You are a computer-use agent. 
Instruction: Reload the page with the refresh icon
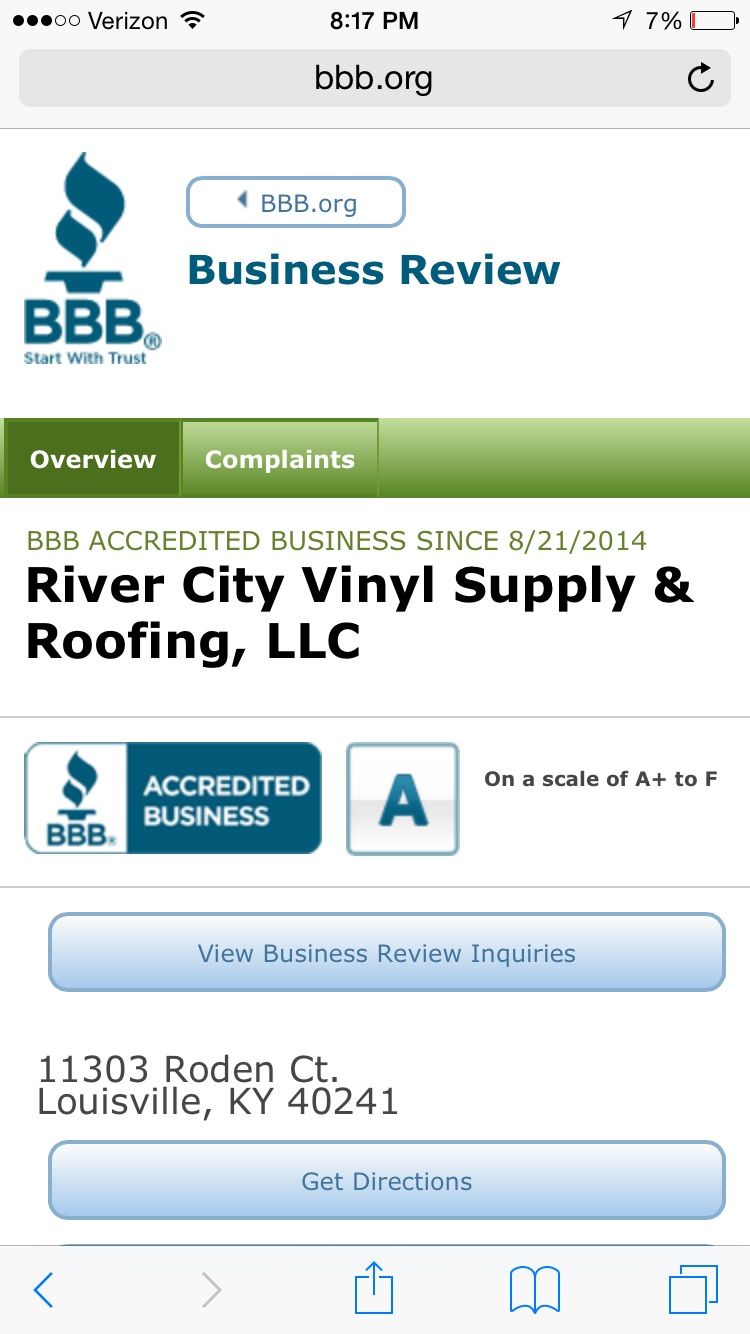click(700, 78)
